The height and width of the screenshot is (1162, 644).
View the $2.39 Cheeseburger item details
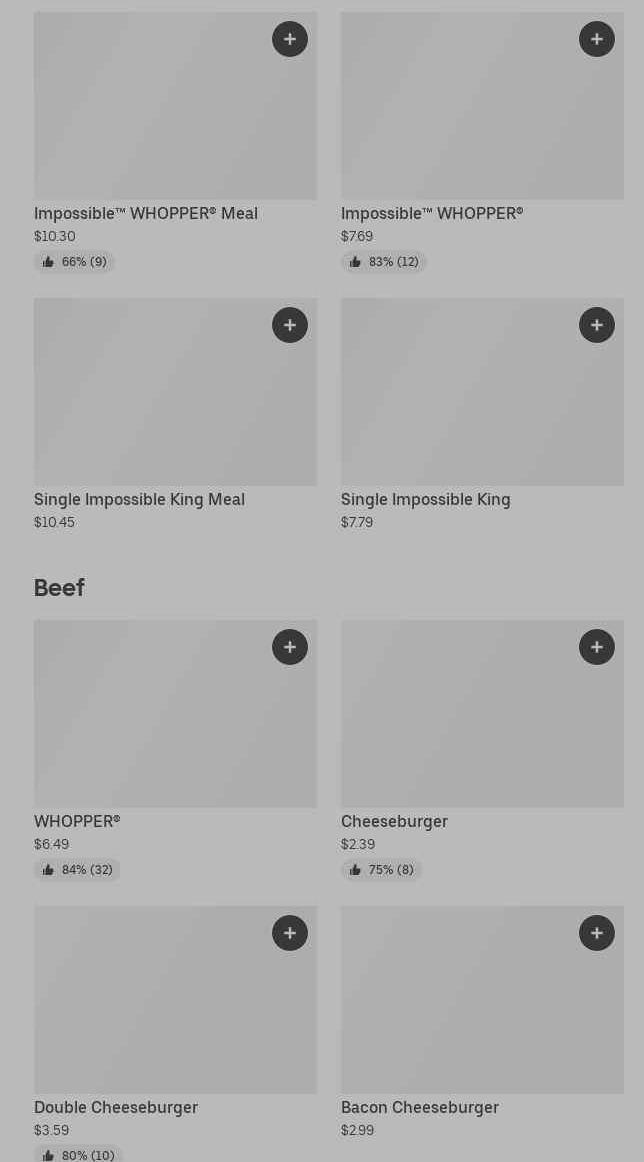tap(482, 750)
